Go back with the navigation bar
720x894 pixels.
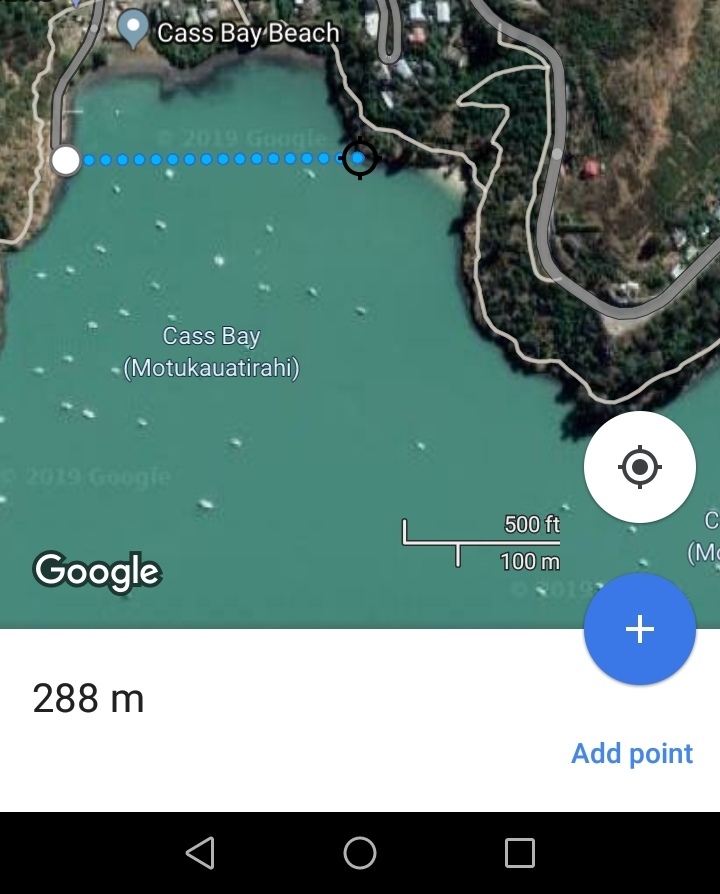(200, 853)
